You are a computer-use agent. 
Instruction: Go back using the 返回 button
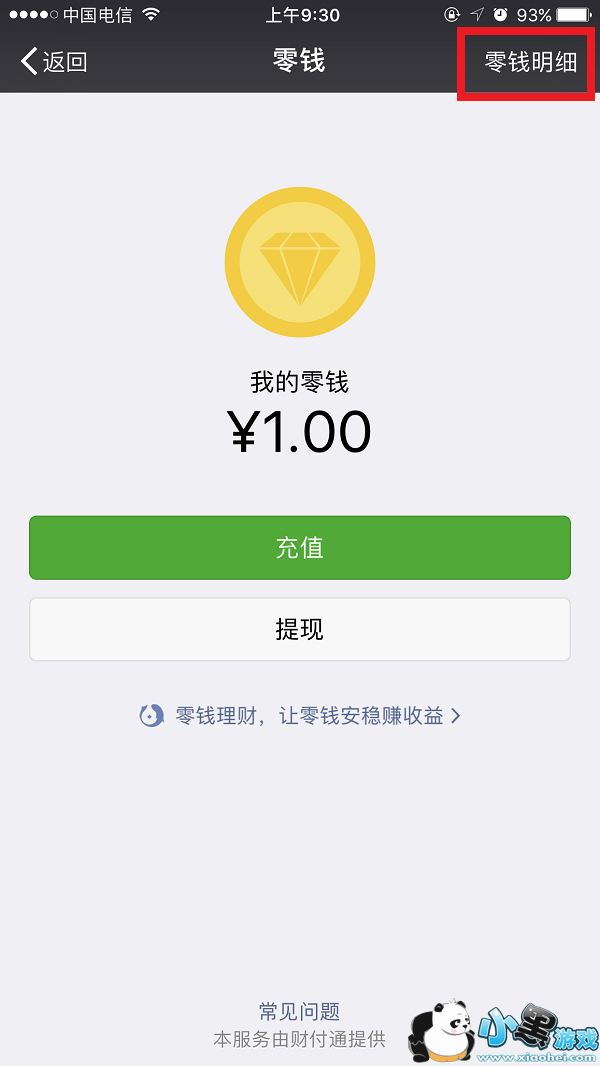[x=55, y=62]
